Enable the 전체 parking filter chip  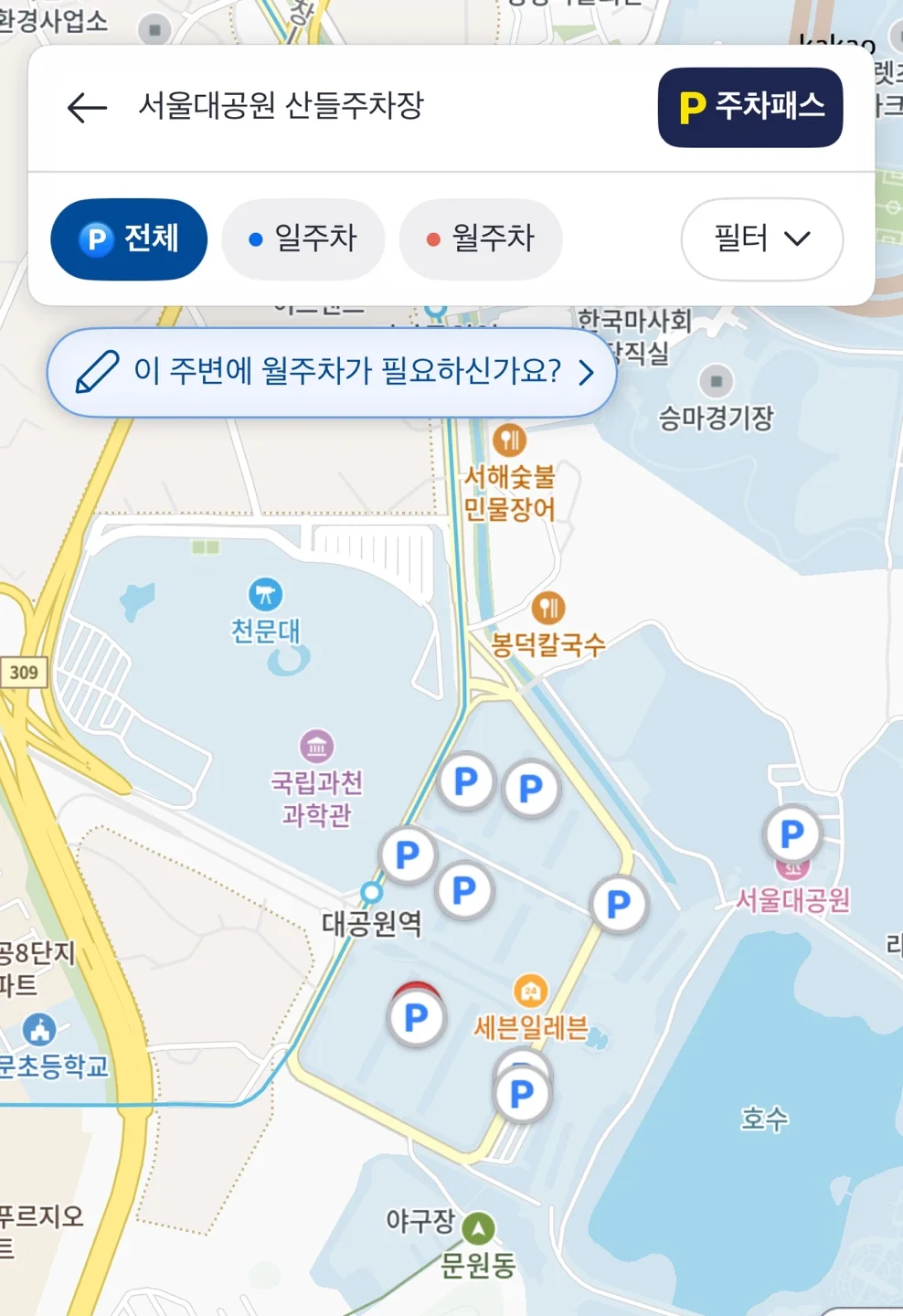click(x=129, y=239)
